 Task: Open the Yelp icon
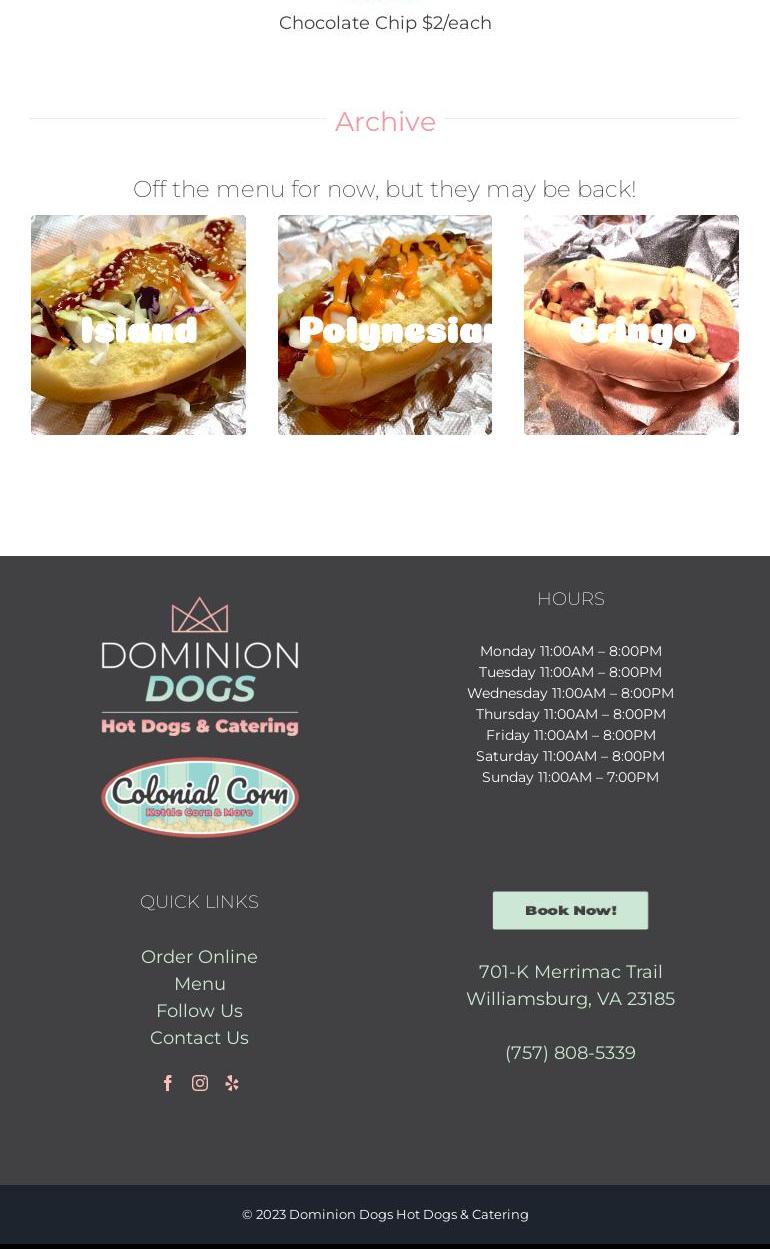click(232, 1083)
